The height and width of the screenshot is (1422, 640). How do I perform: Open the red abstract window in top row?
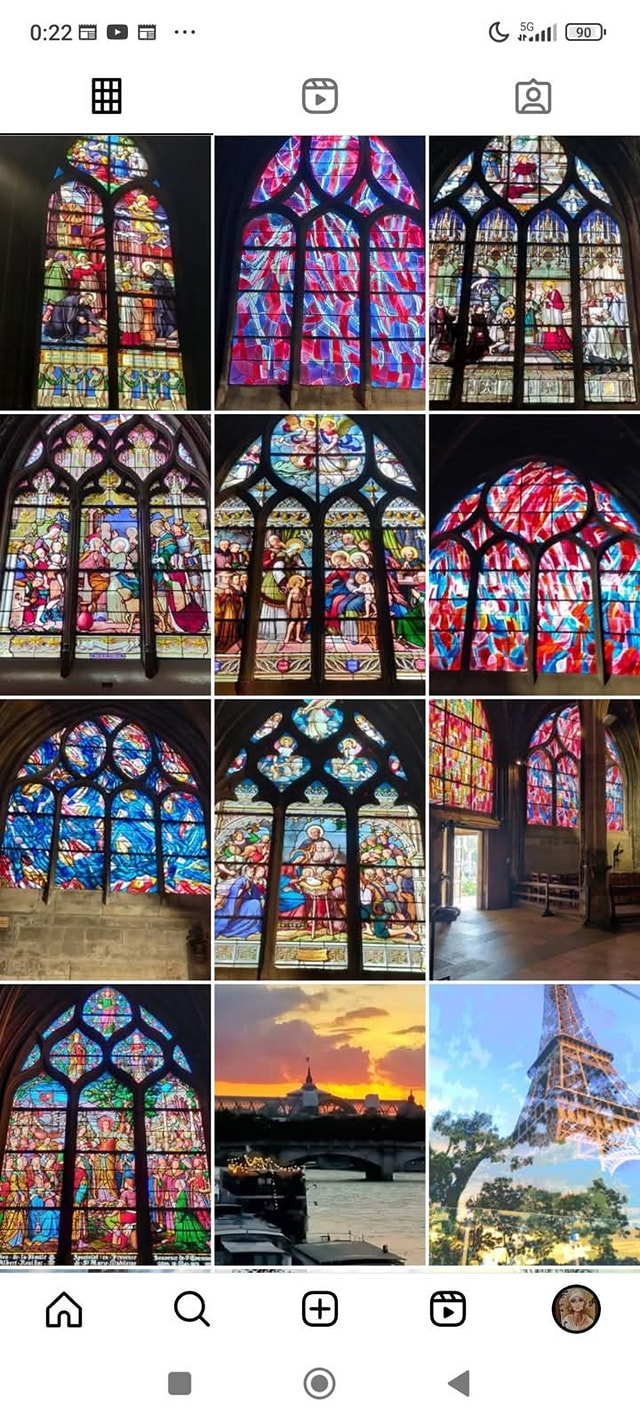pyautogui.click(x=320, y=272)
